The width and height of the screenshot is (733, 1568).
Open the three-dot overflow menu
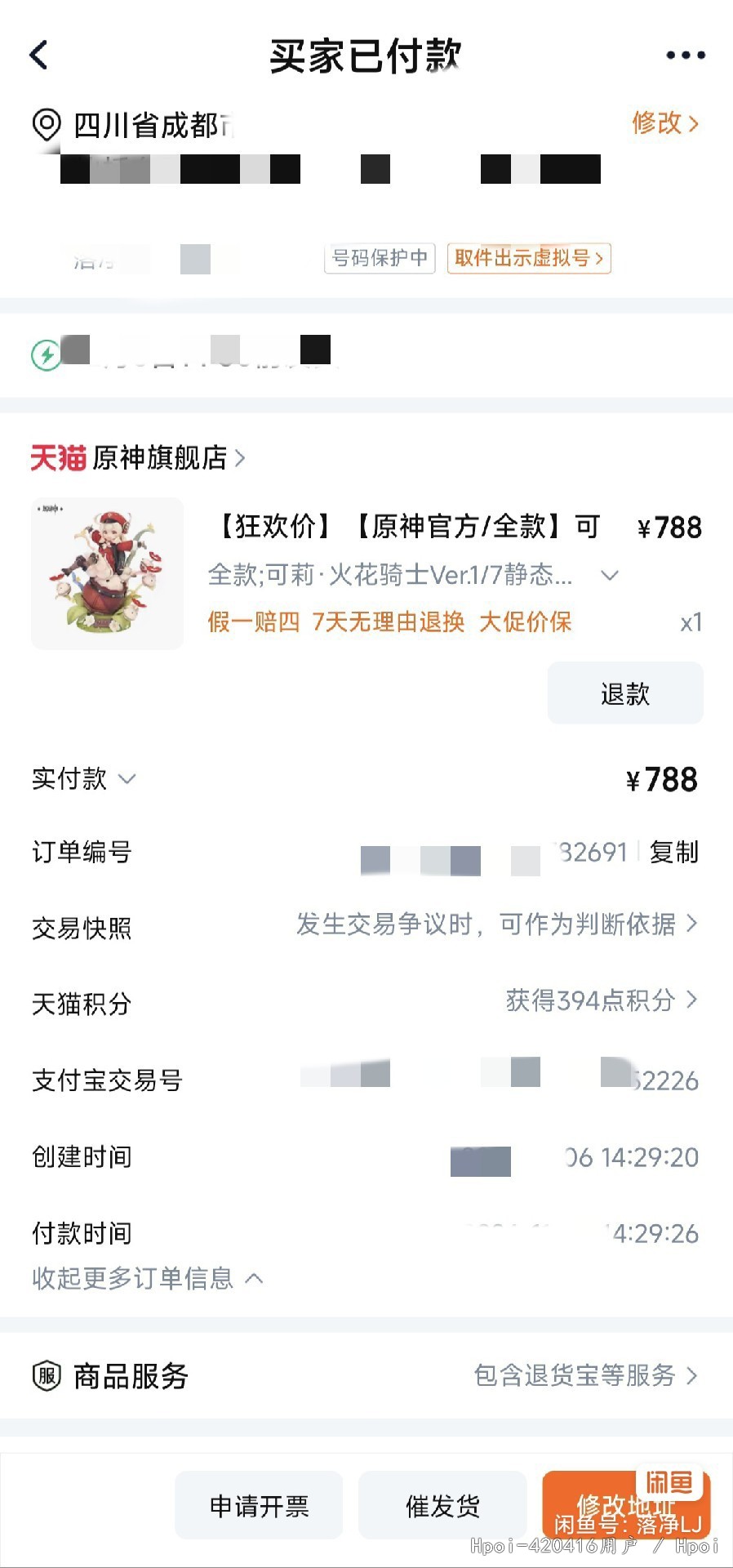[685, 56]
